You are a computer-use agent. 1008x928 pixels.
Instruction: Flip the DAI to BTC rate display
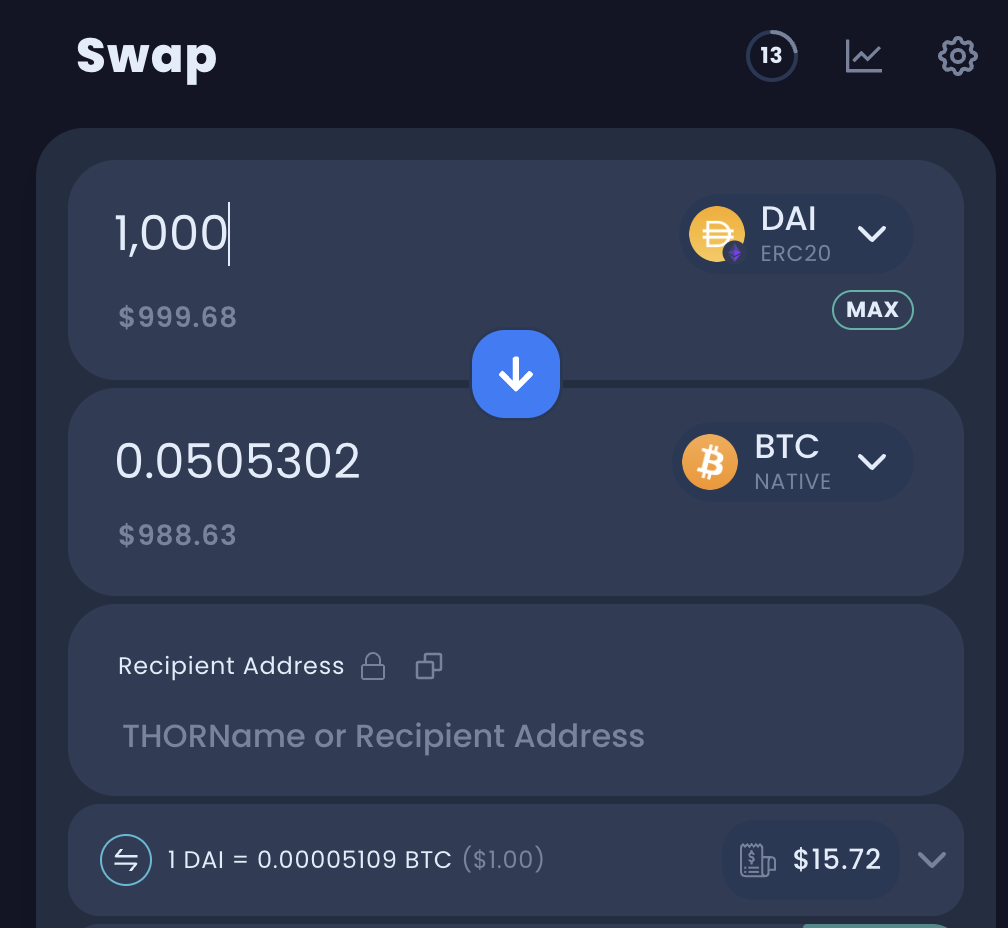coord(126,860)
